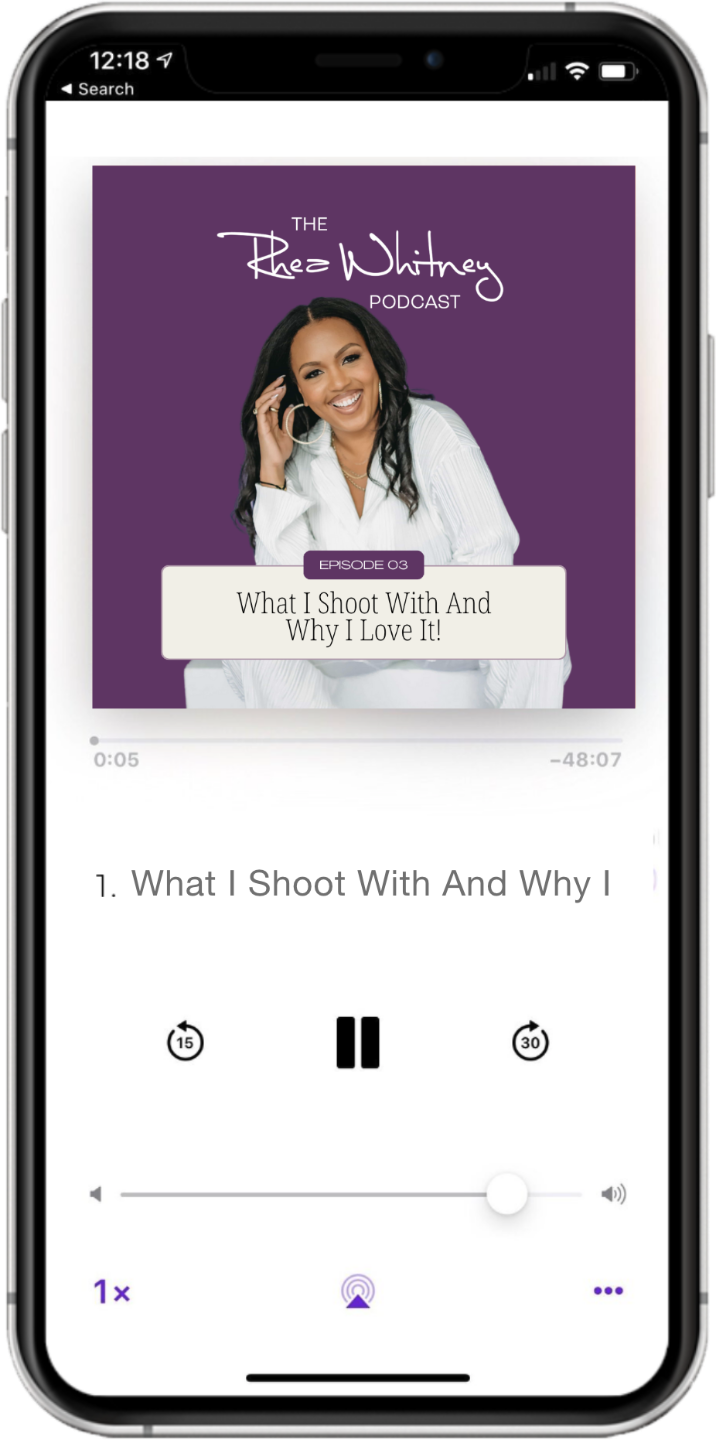
Task: Change the 1× playback speed
Action: (112, 1292)
